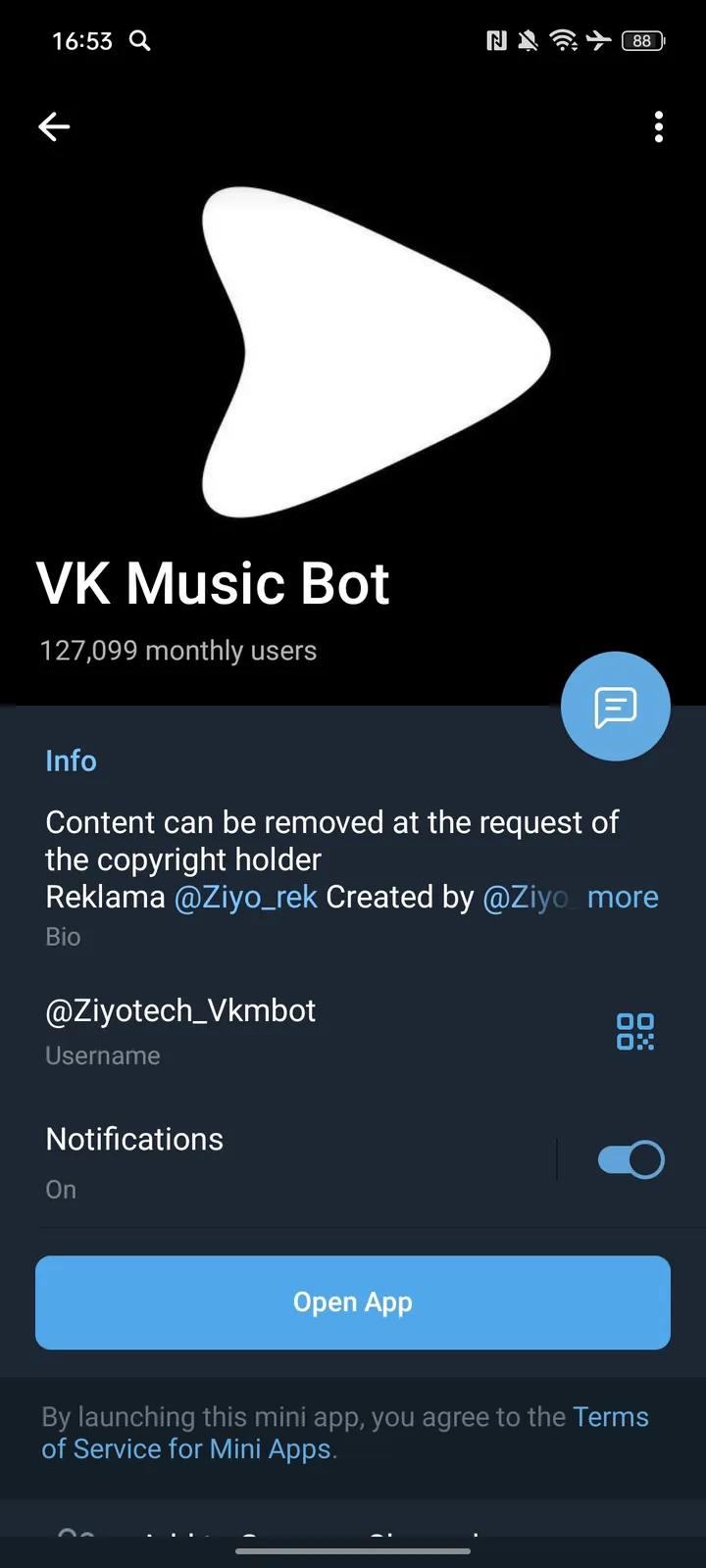Toggle the notification bell status icon

528,41
